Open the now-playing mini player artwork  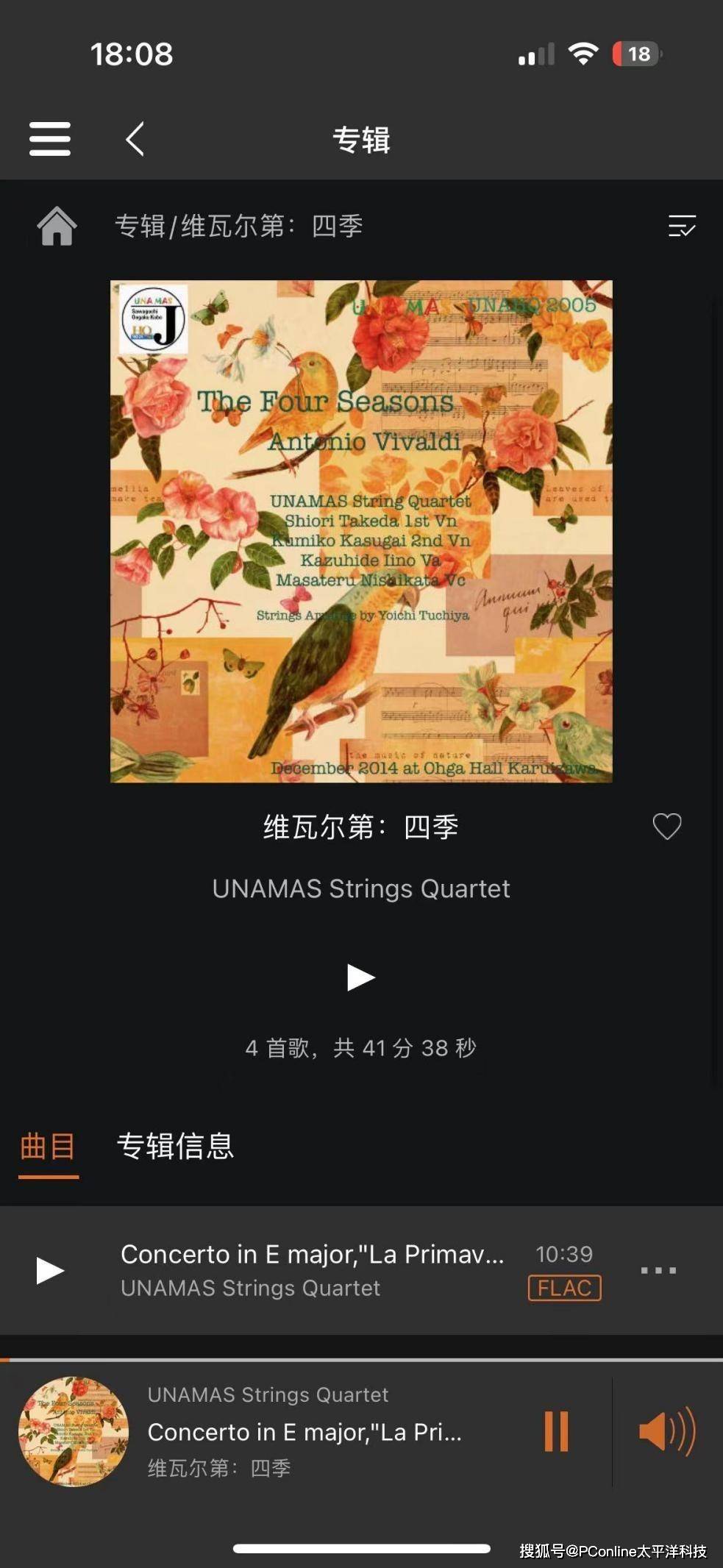coord(74,1431)
